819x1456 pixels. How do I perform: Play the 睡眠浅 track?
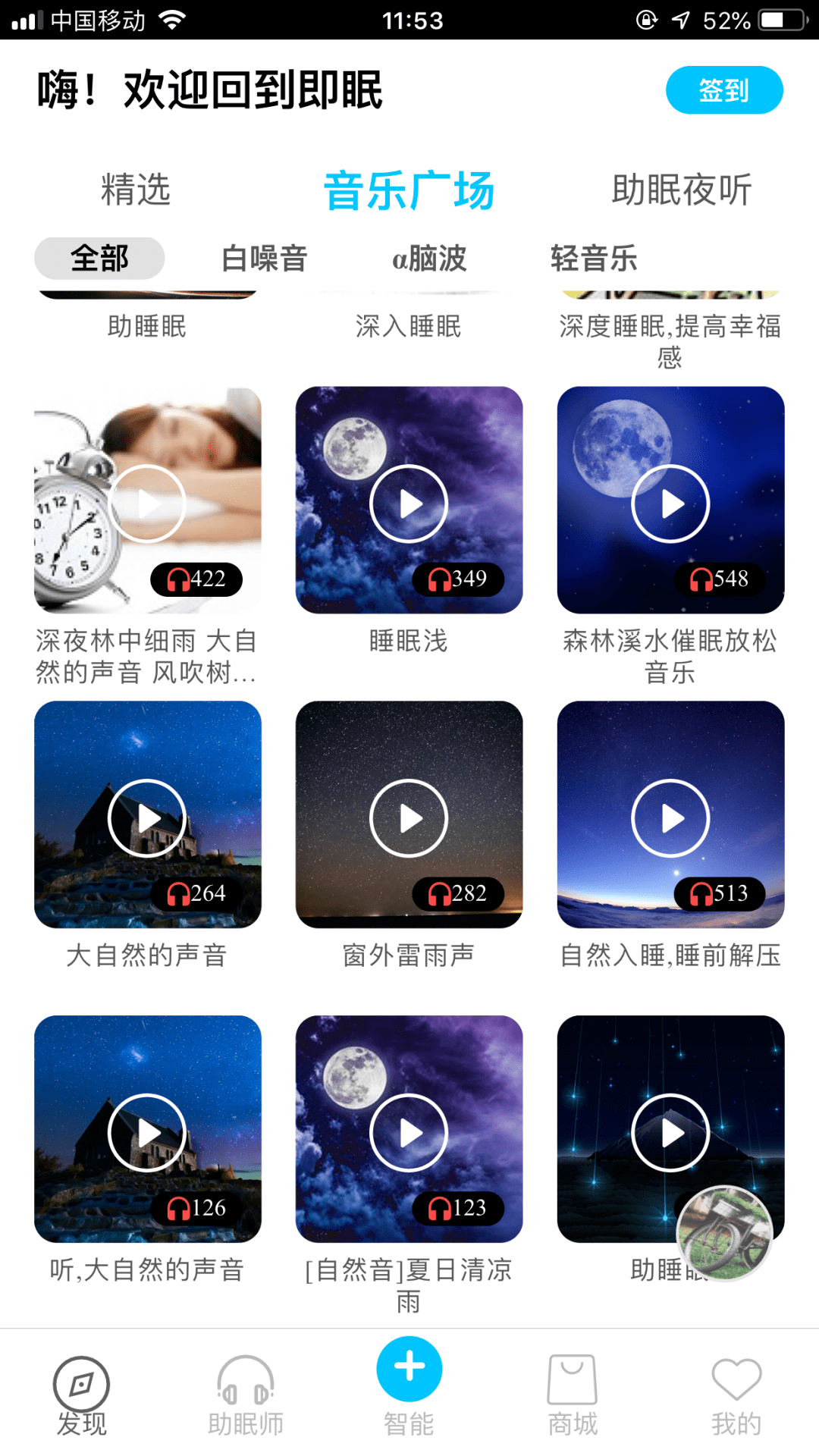[409, 503]
